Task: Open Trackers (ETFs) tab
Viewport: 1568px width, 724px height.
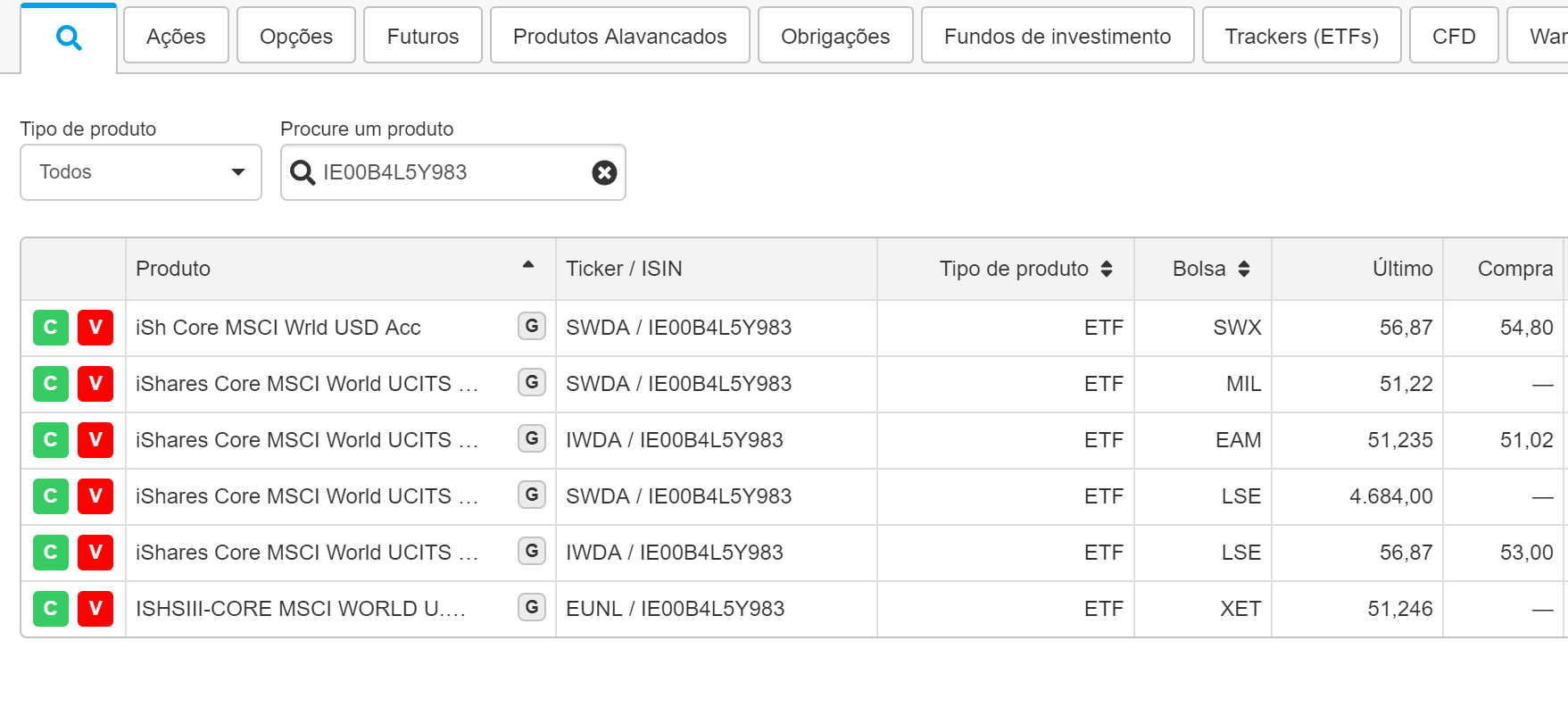Action: [x=1300, y=36]
